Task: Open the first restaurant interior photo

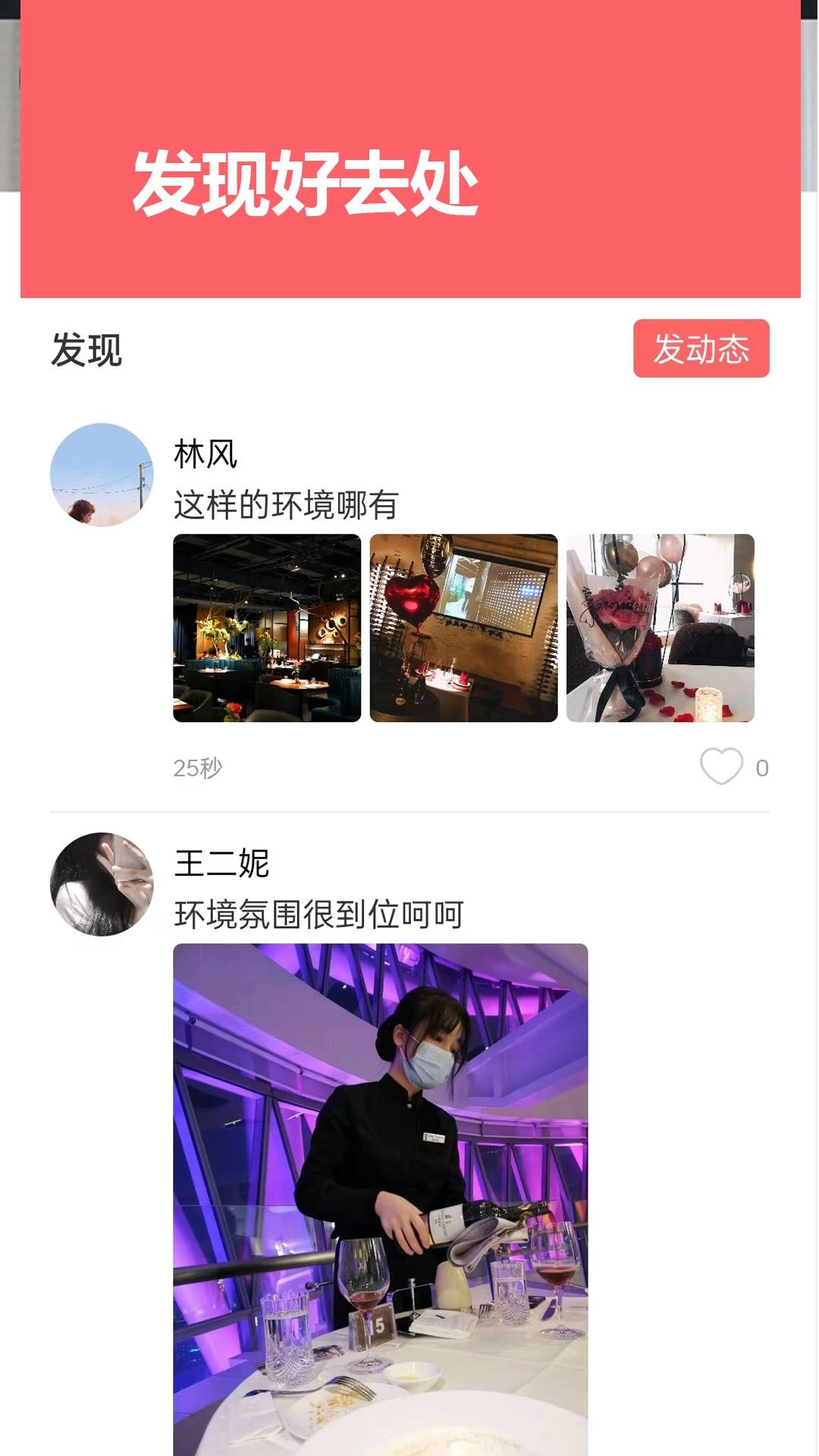Action: [x=265, y=629]
